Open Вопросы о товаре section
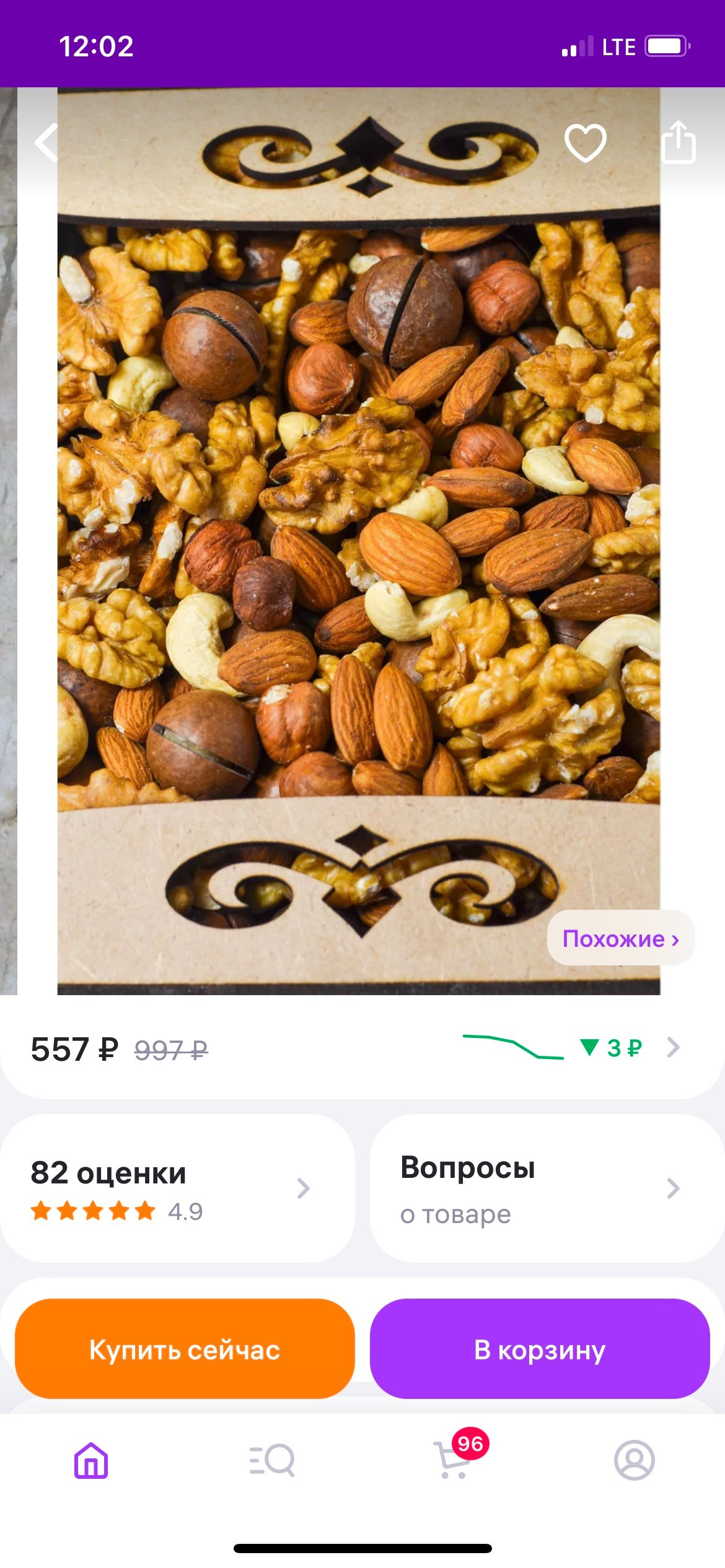Viewport: 725px width, 1568px height. pyautogui.click(x=545, y=1188)
